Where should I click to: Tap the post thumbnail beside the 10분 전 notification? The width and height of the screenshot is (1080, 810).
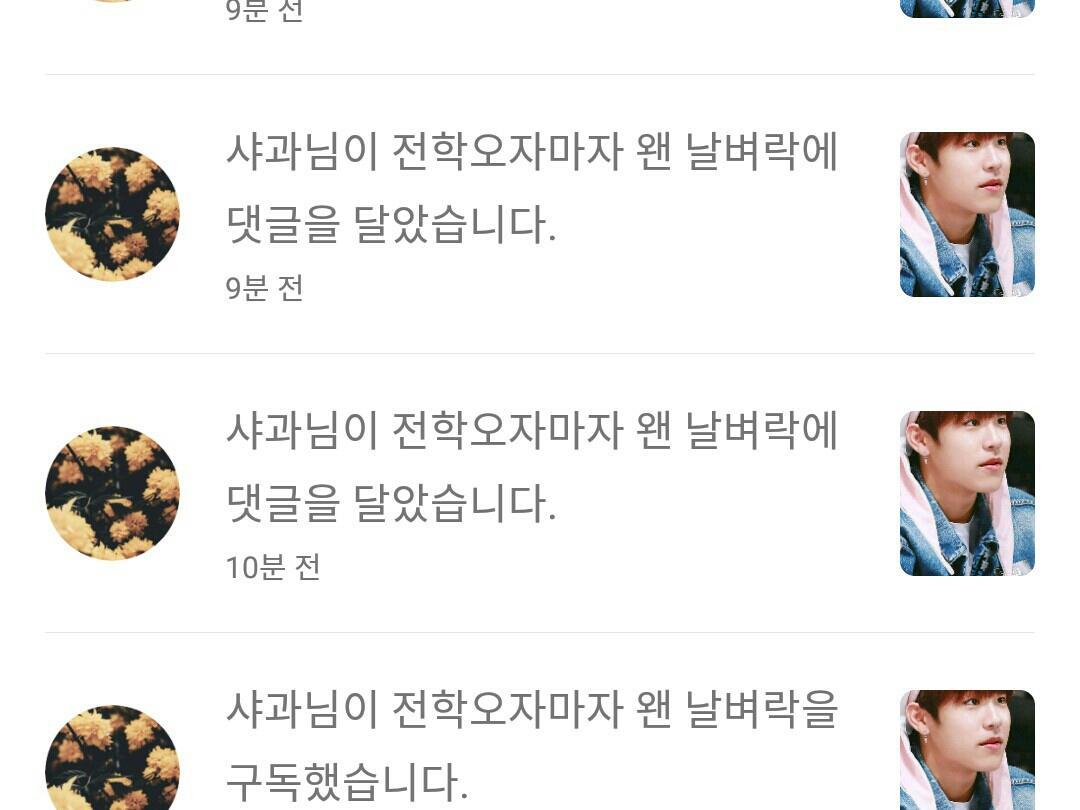coord(967,493)
